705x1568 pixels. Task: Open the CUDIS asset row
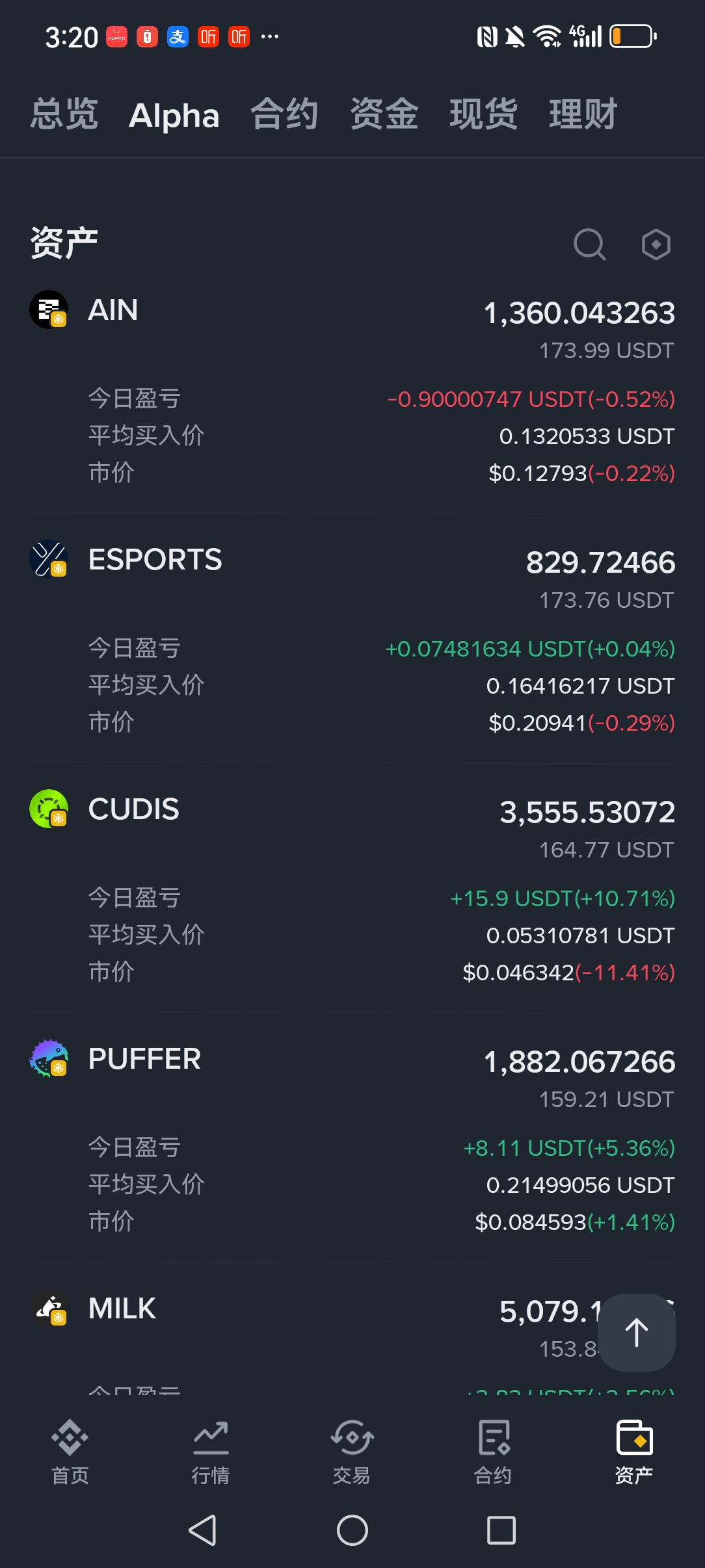(133, 809)
